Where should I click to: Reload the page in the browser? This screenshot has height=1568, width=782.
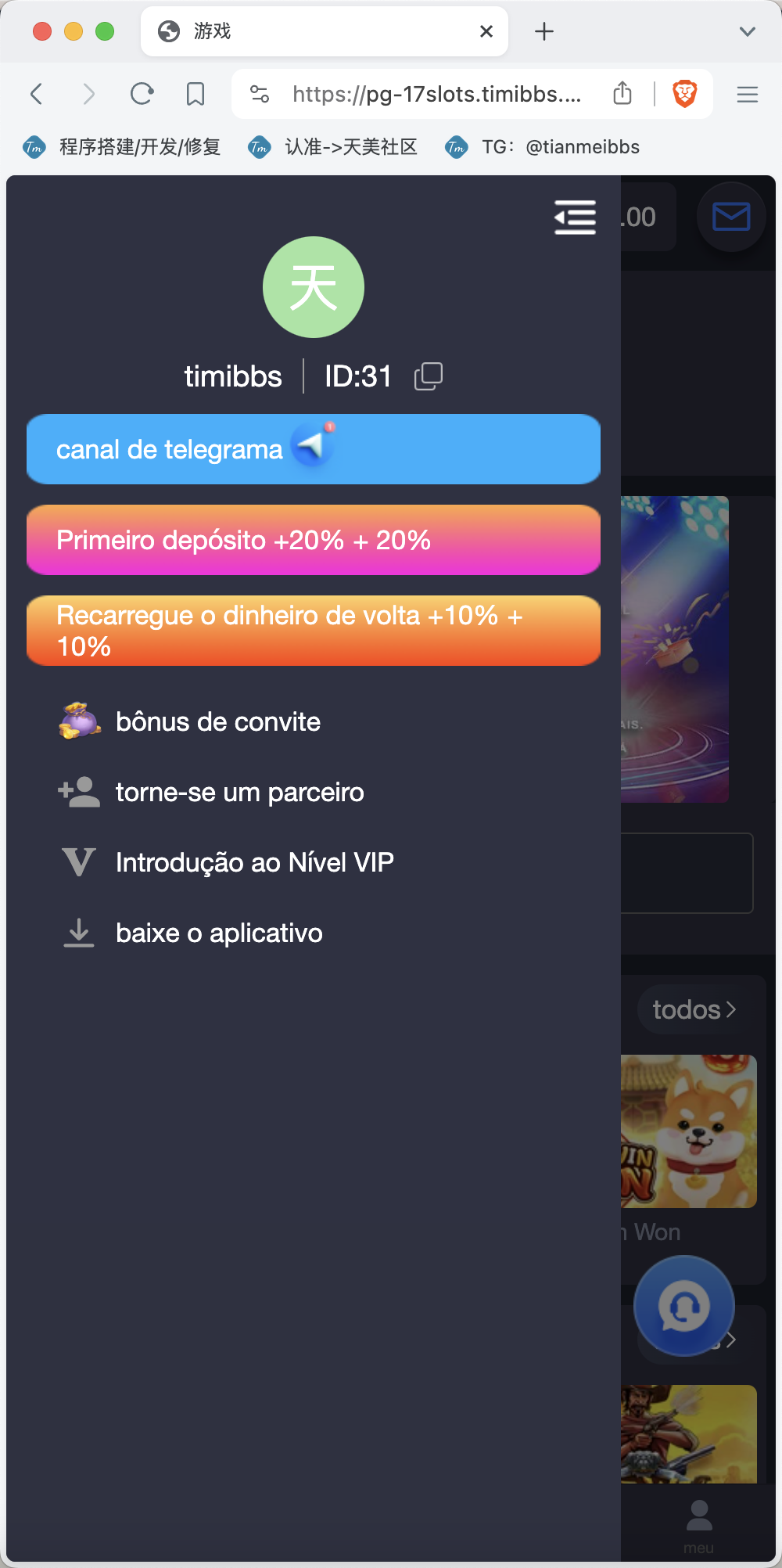tap(142, 95)
